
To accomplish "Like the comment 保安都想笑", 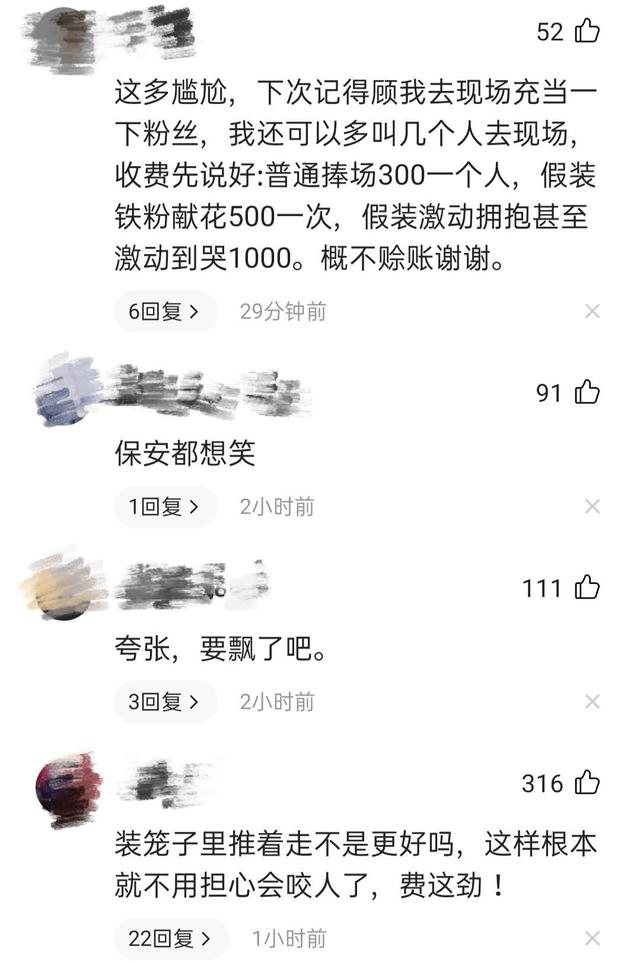I will 587,392.
